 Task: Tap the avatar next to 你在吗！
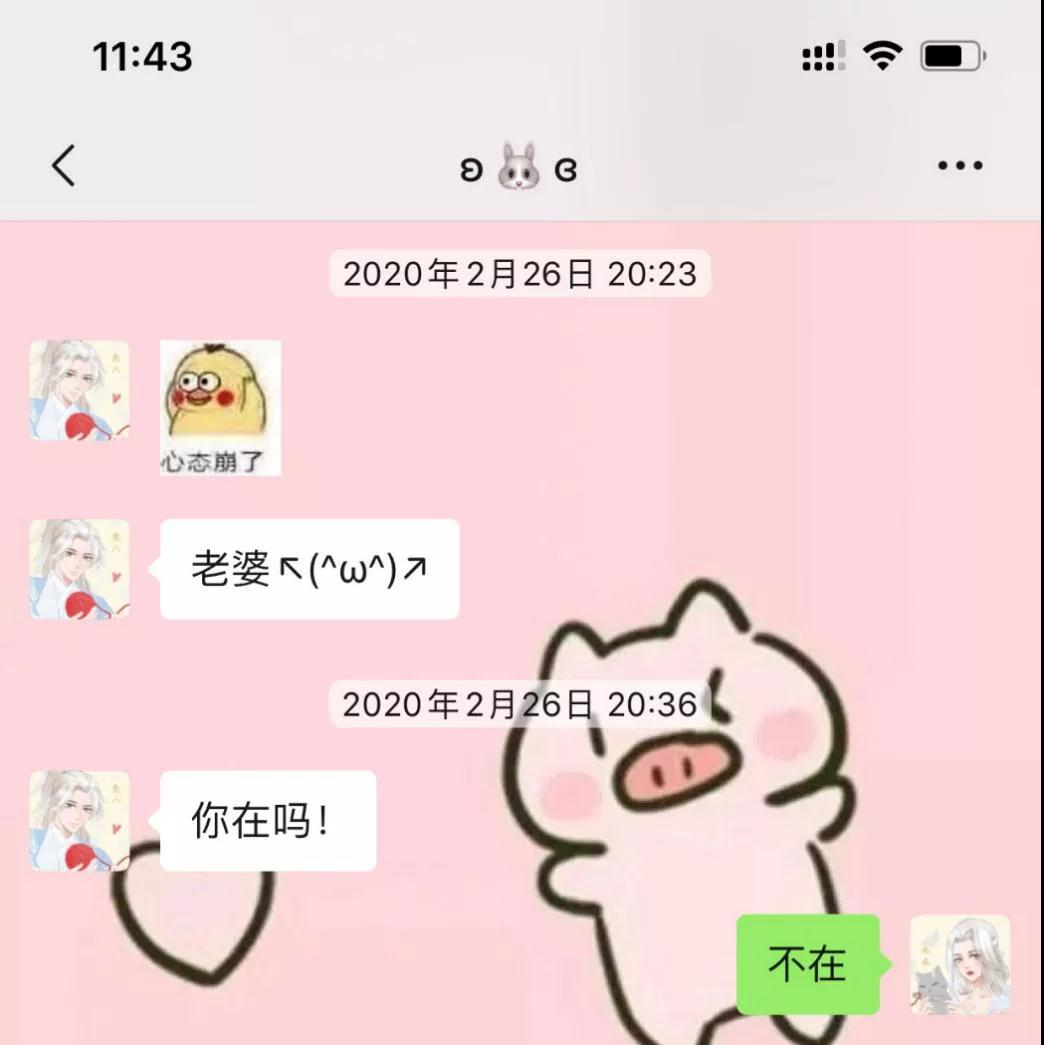point(79,820)
